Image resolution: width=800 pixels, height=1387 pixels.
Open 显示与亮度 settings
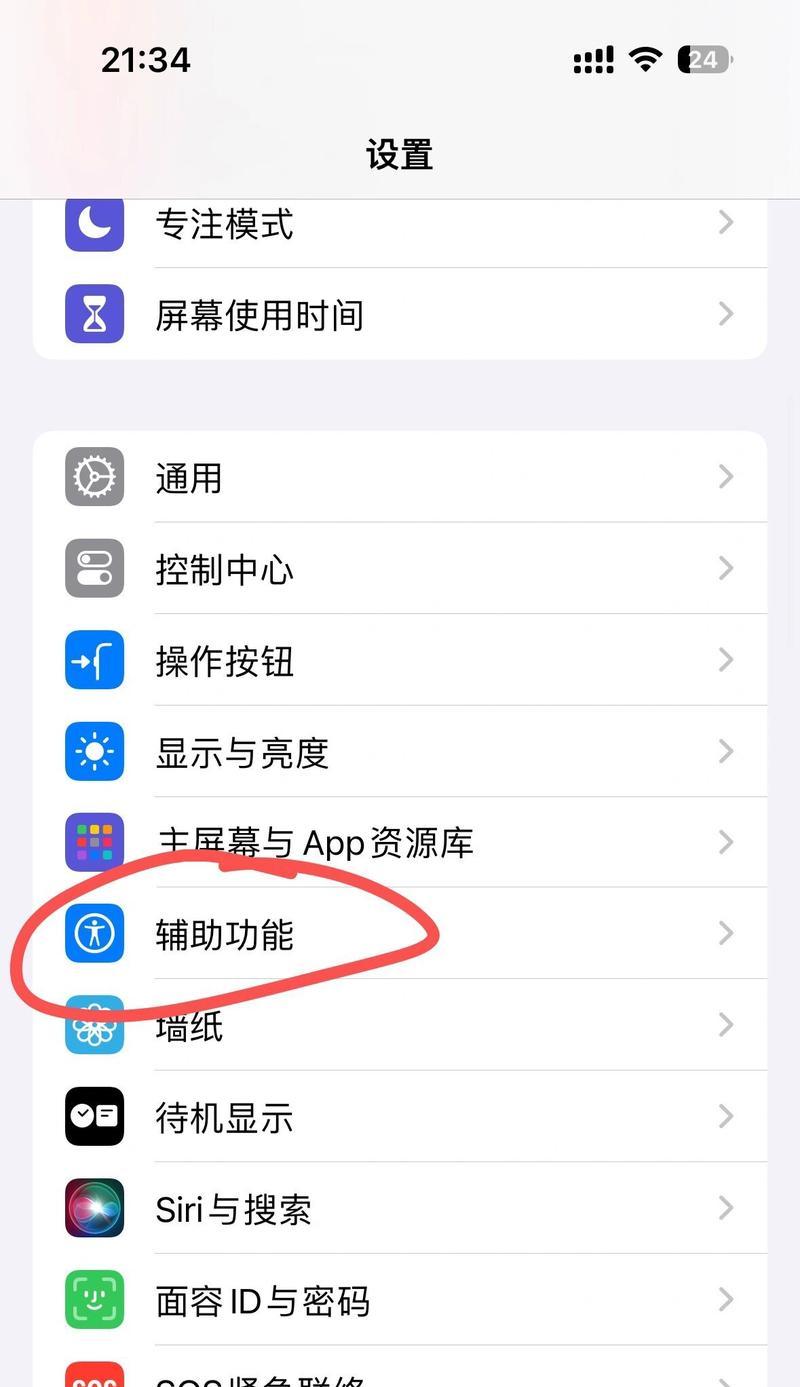(x=400, y=751)
